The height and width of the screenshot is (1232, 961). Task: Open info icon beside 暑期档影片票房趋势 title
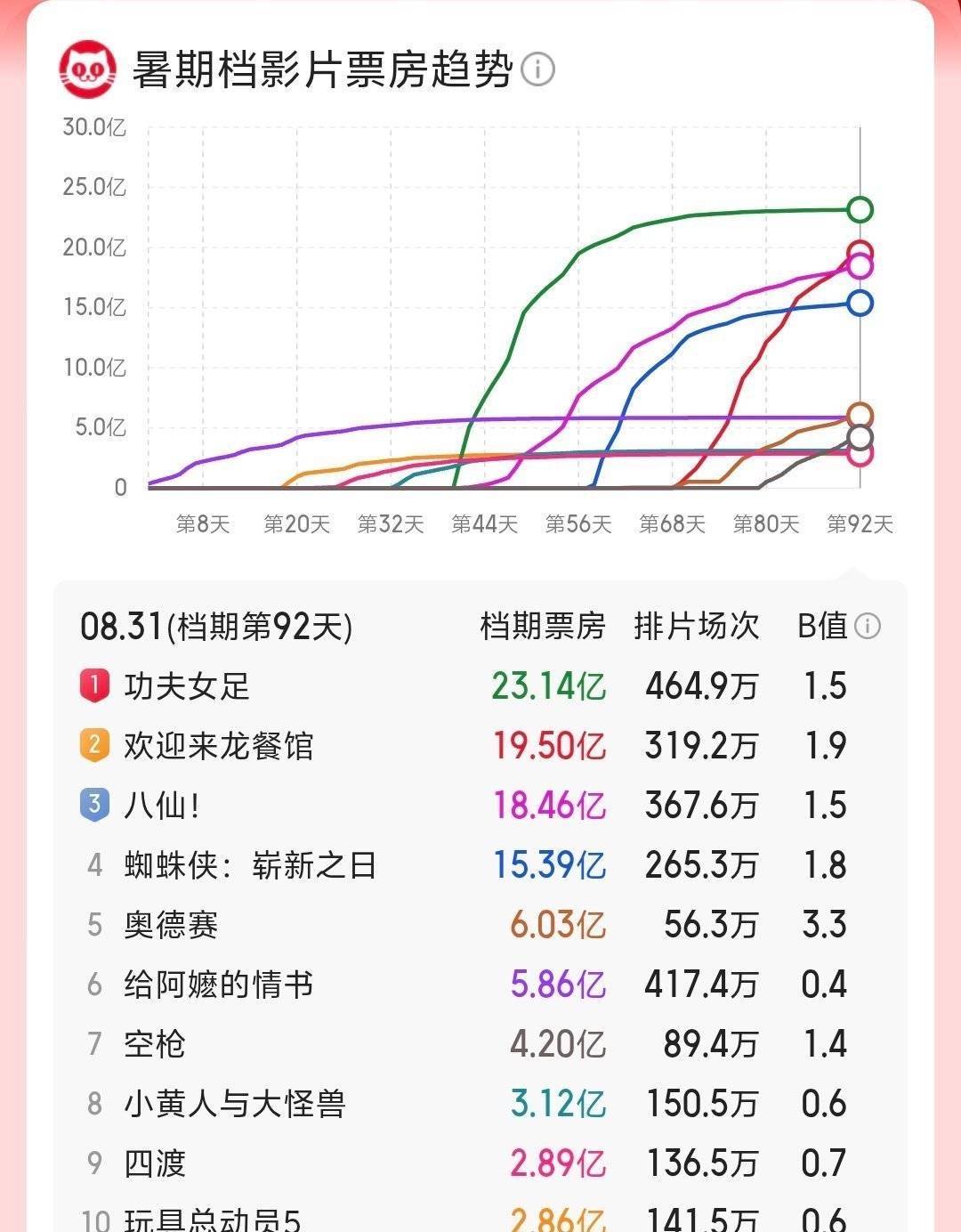[537, 69]
